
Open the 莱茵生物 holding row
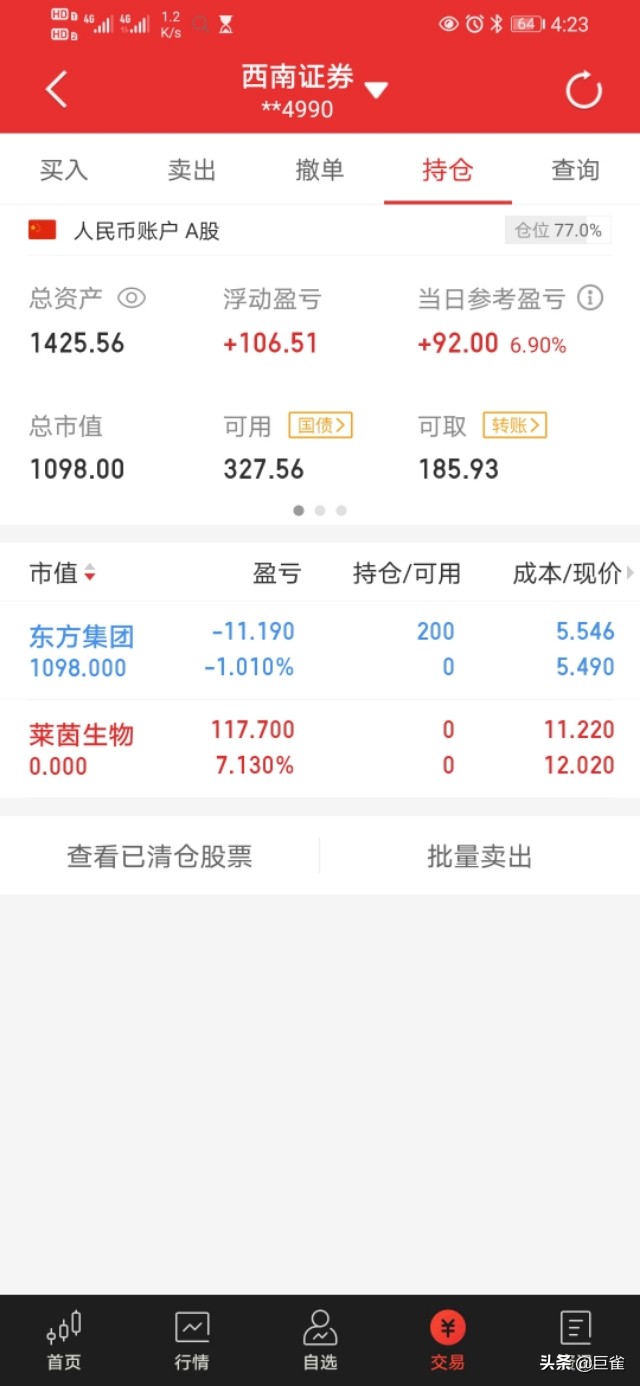[320, 748]
